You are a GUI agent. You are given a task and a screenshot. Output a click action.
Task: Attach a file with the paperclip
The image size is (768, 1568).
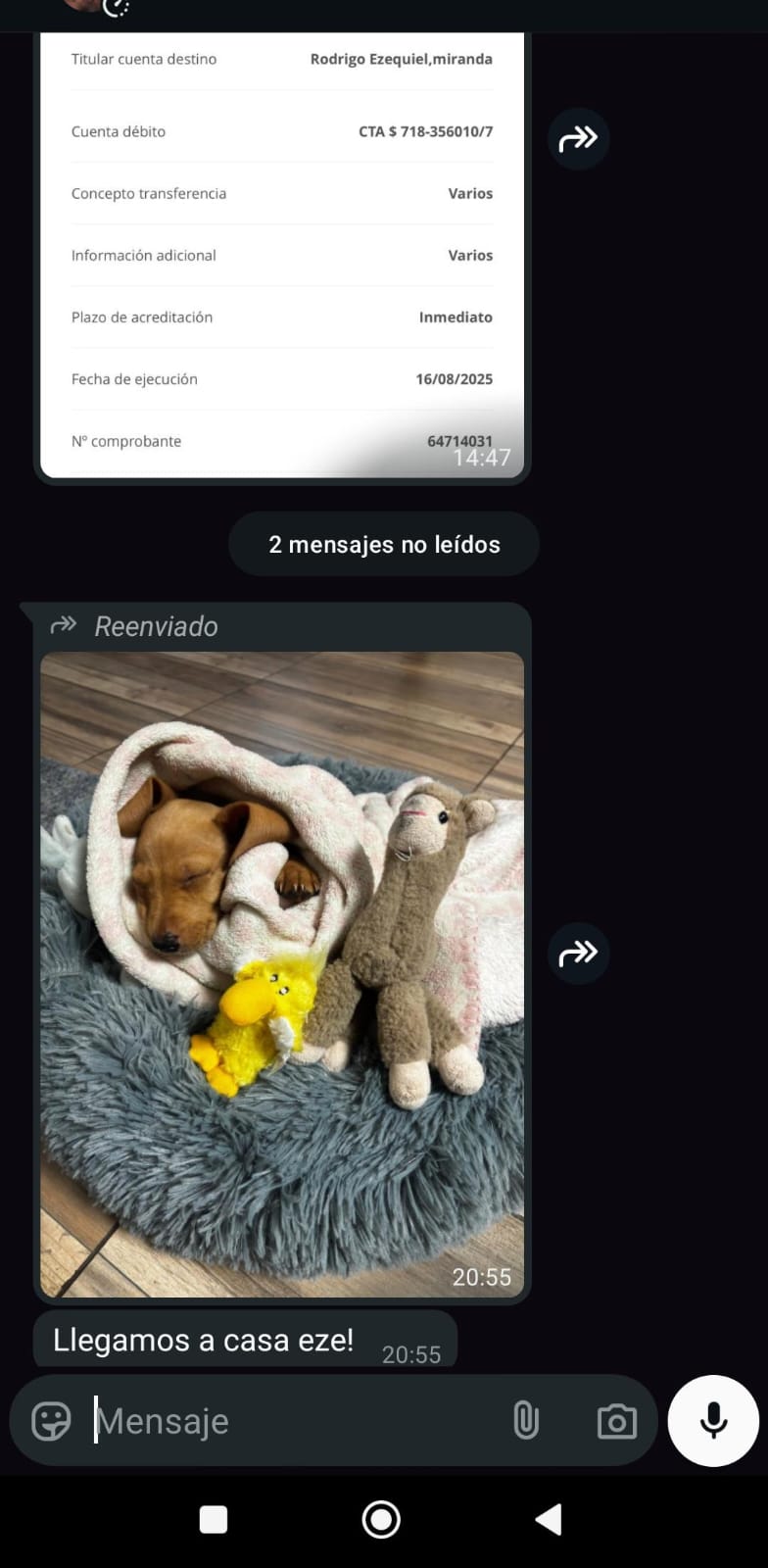(526, 1421)
